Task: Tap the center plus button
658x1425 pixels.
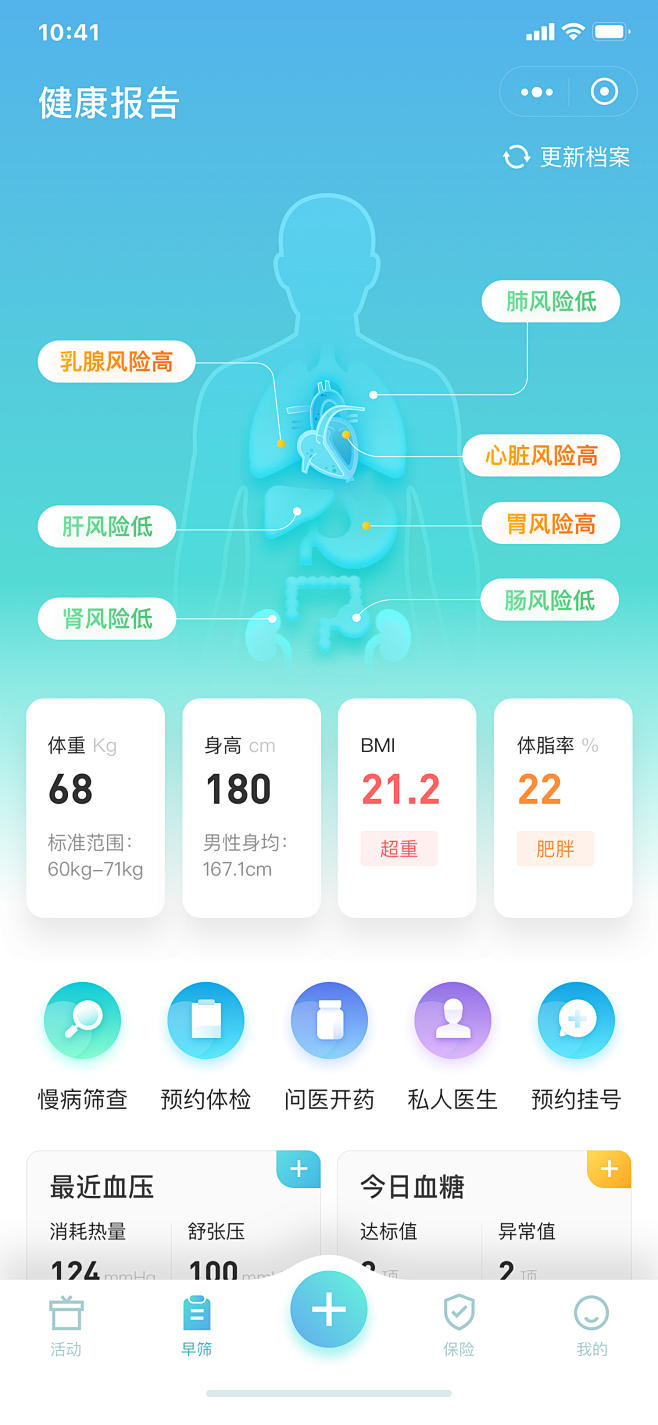Action: pyautogui.click(x=329, y=1309)
